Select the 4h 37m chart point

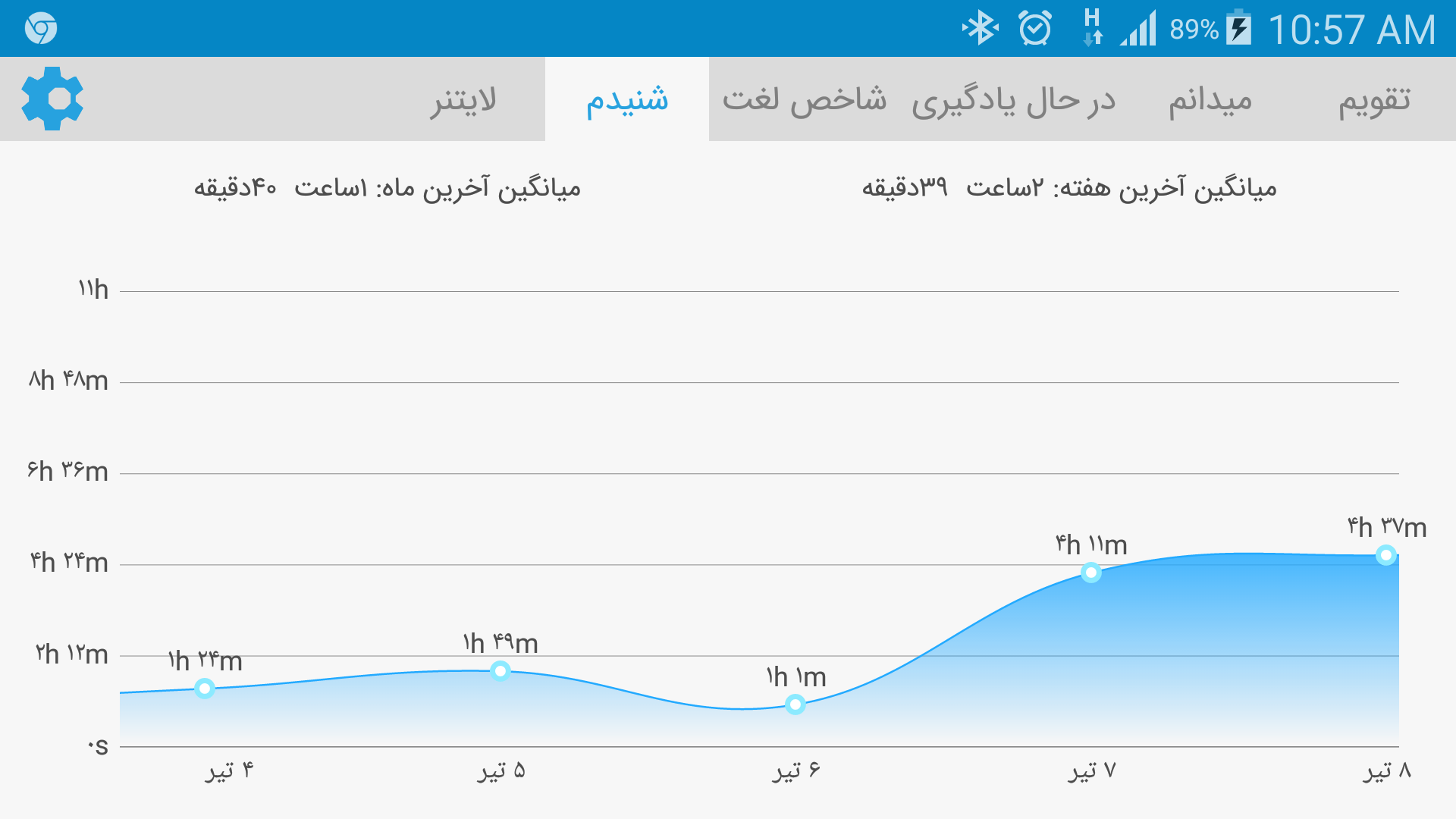[1385, 555]
